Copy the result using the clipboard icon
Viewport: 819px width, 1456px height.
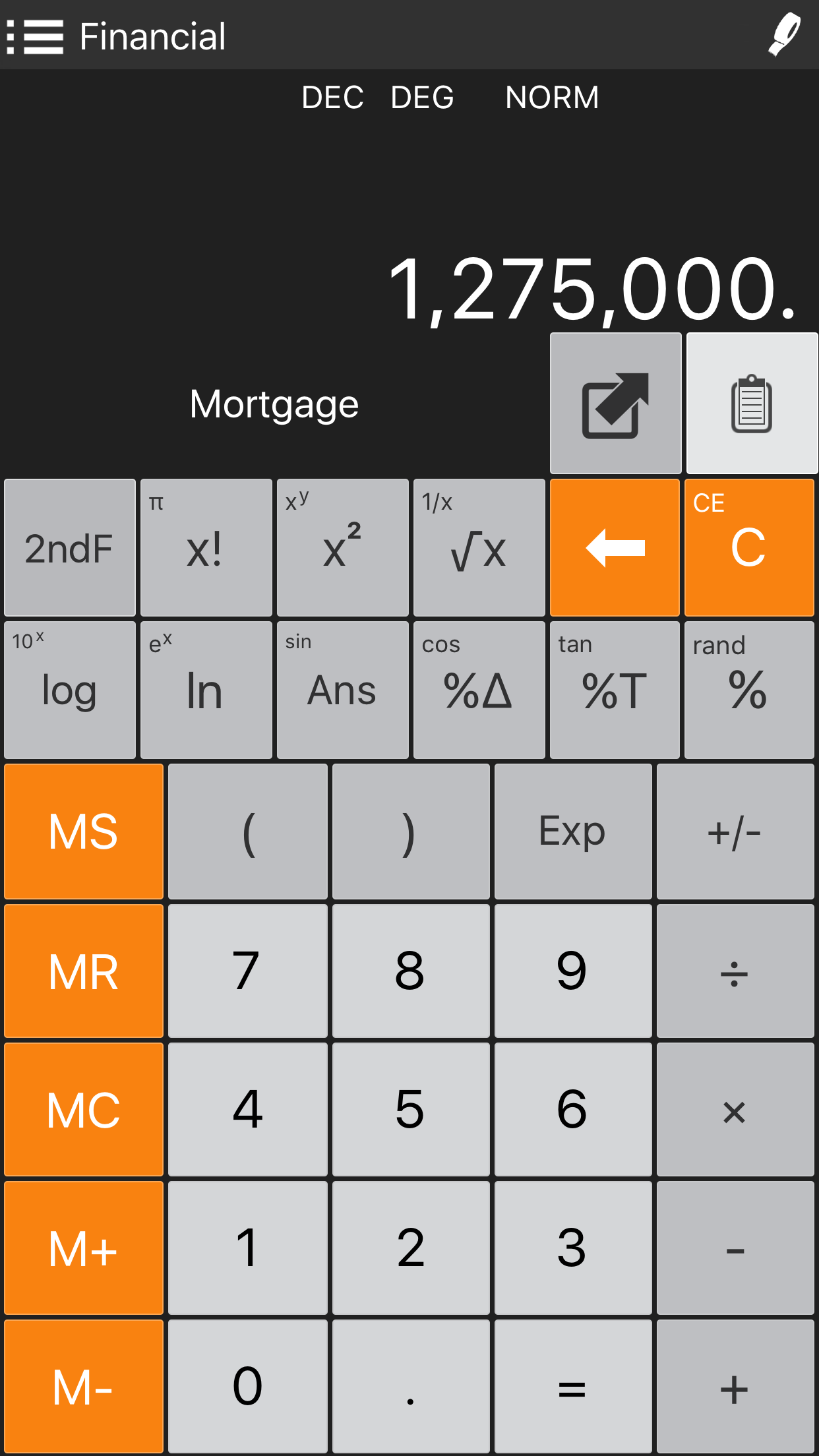pyautogui.click(x=752, y=403)
